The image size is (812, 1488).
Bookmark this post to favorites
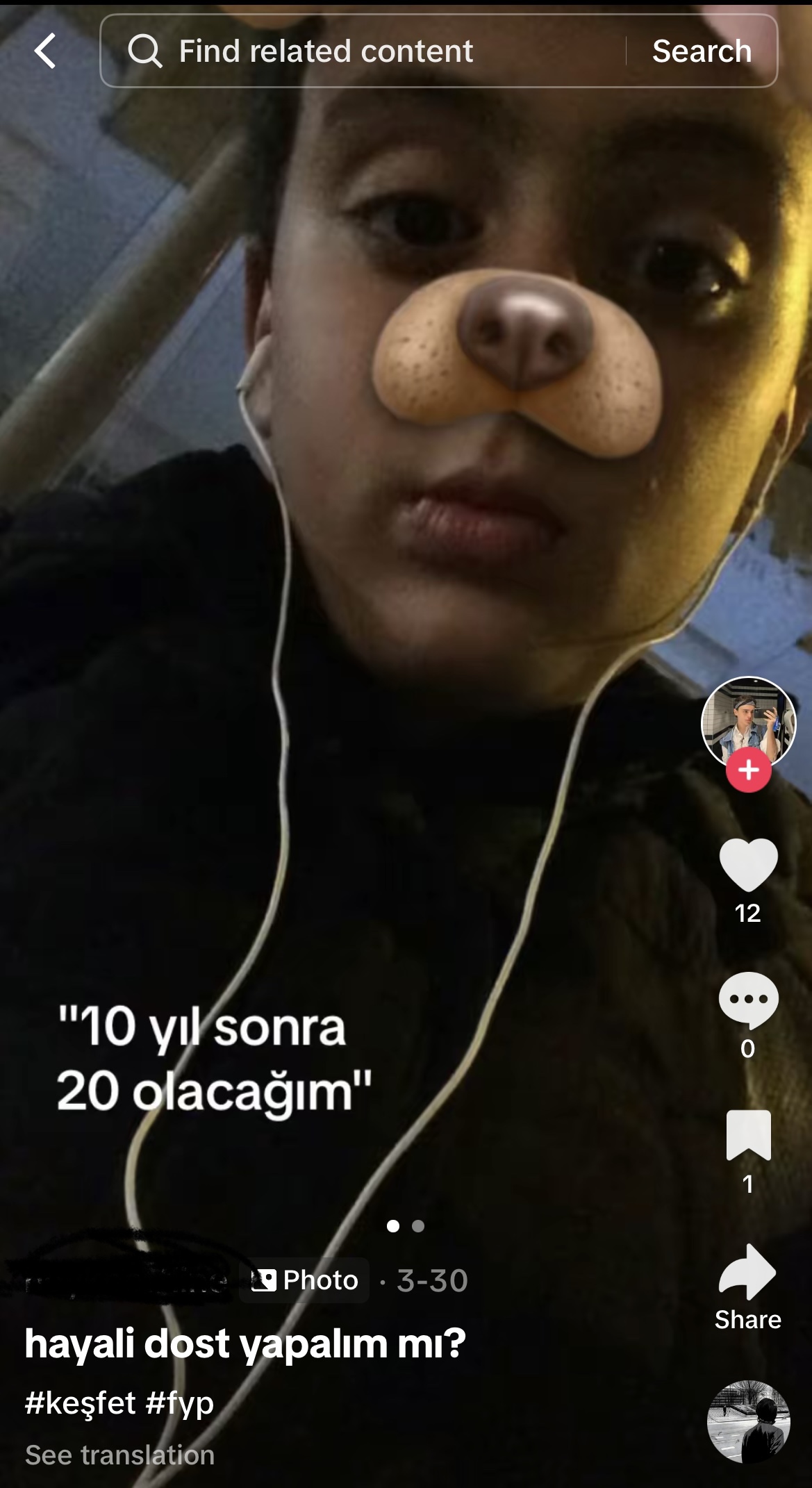coord(748,1135)
